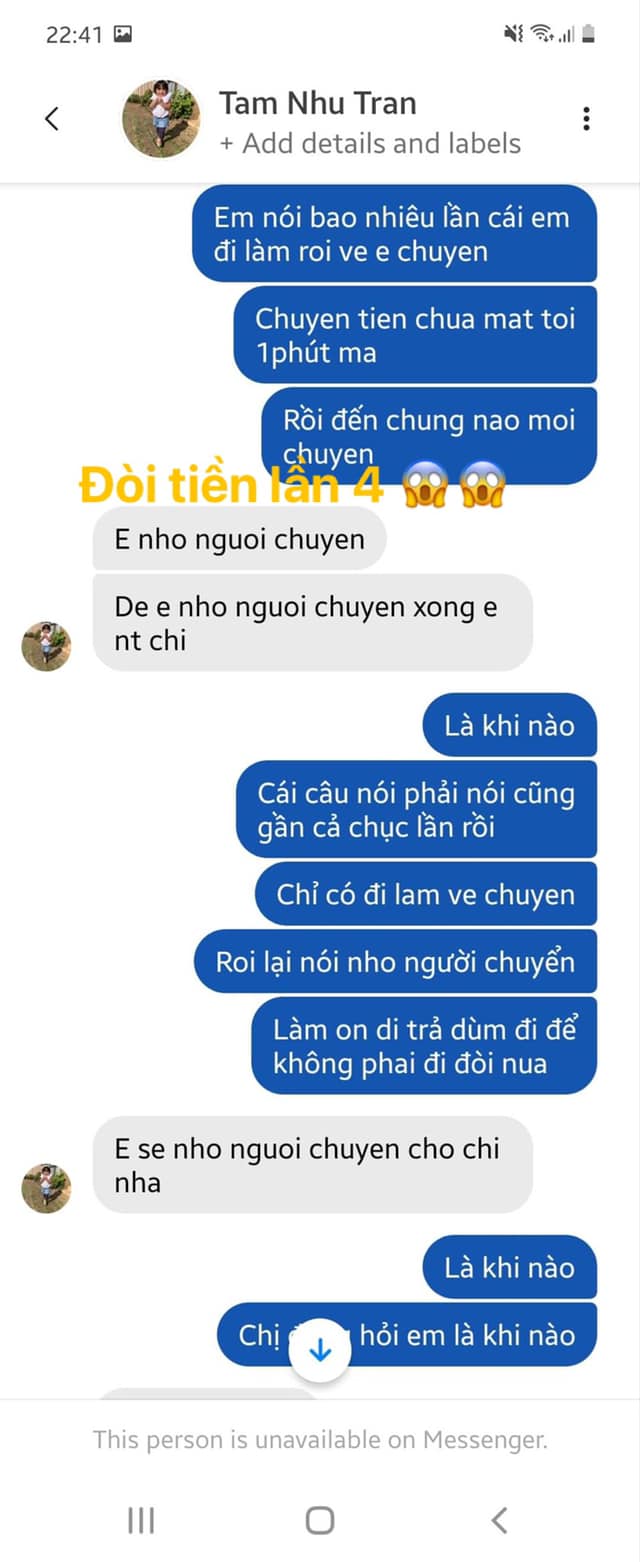This screenshot has width=640, height=1562.
Task: Open the three-dot overflow menu
Action: (x=586, y=119)
